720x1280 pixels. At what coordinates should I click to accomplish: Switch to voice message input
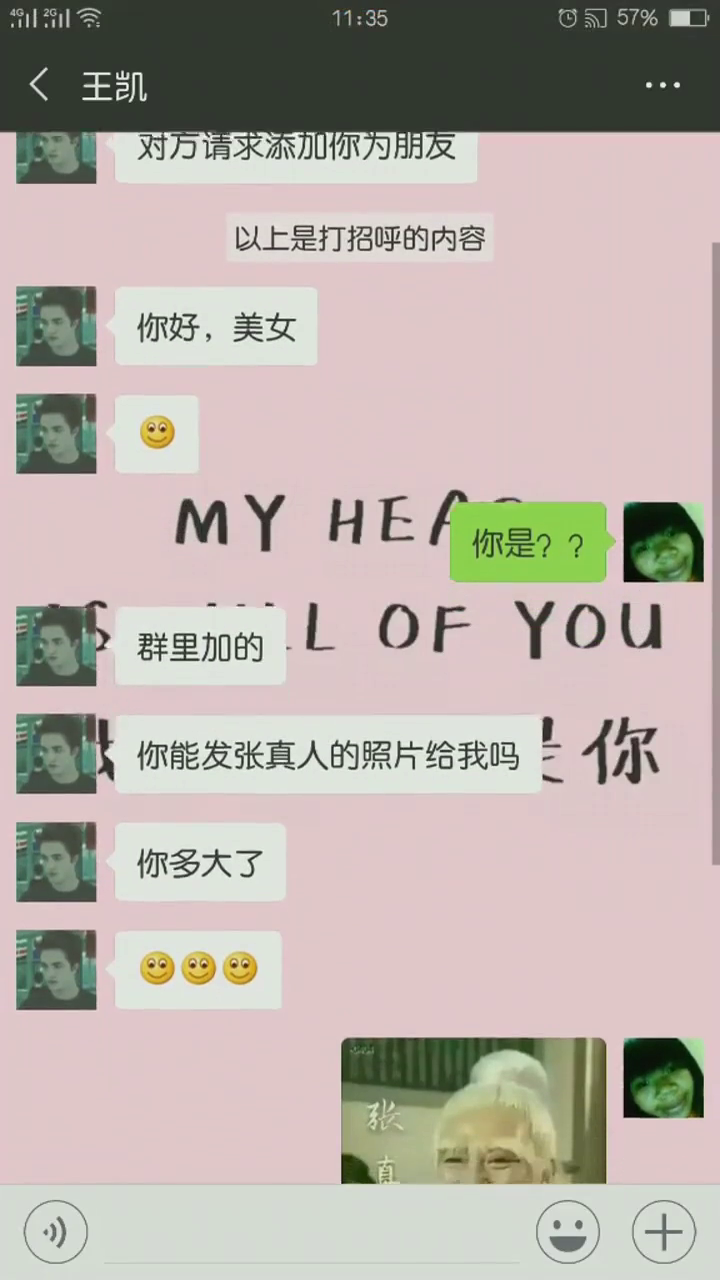point(56,1232)
